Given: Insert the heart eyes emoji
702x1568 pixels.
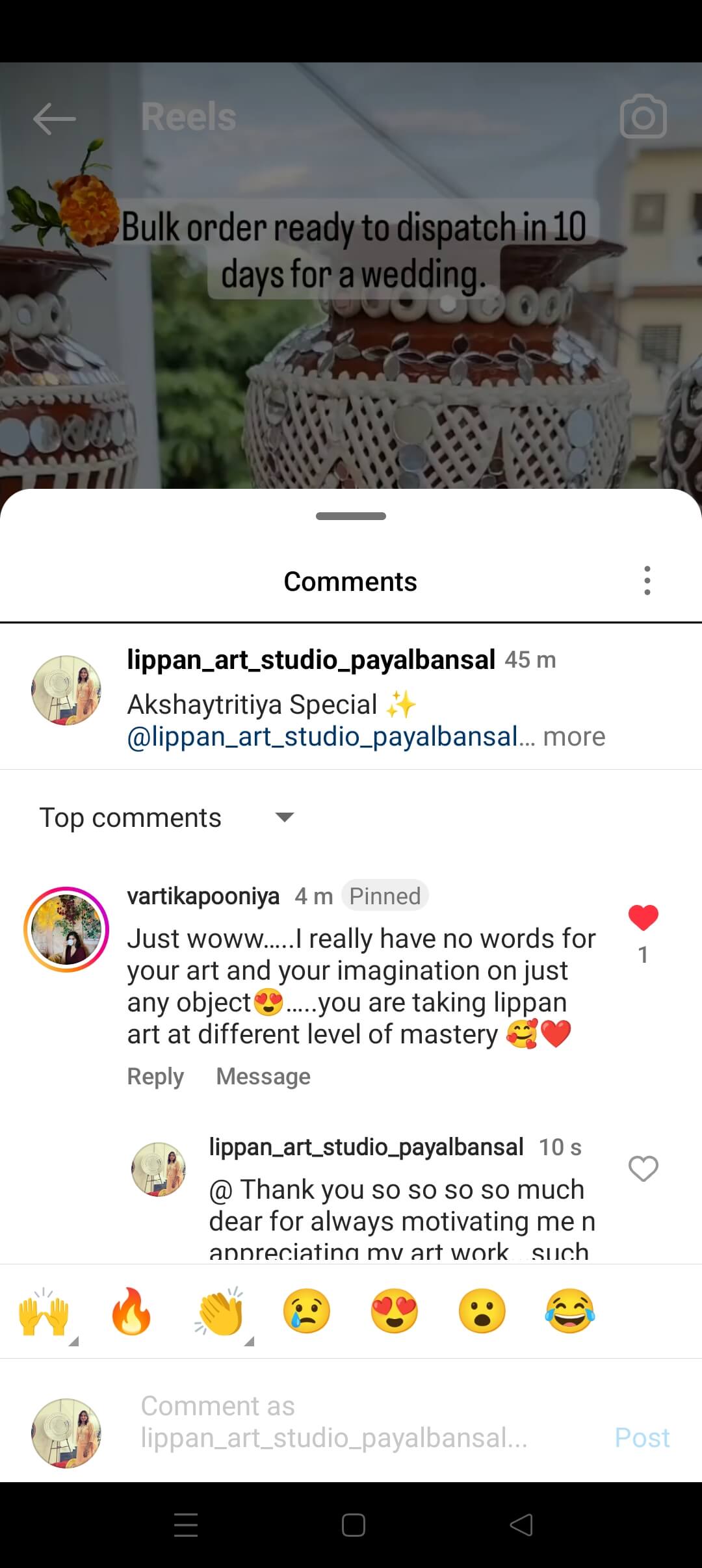Looking at the screenshot, I should 395,1312.
